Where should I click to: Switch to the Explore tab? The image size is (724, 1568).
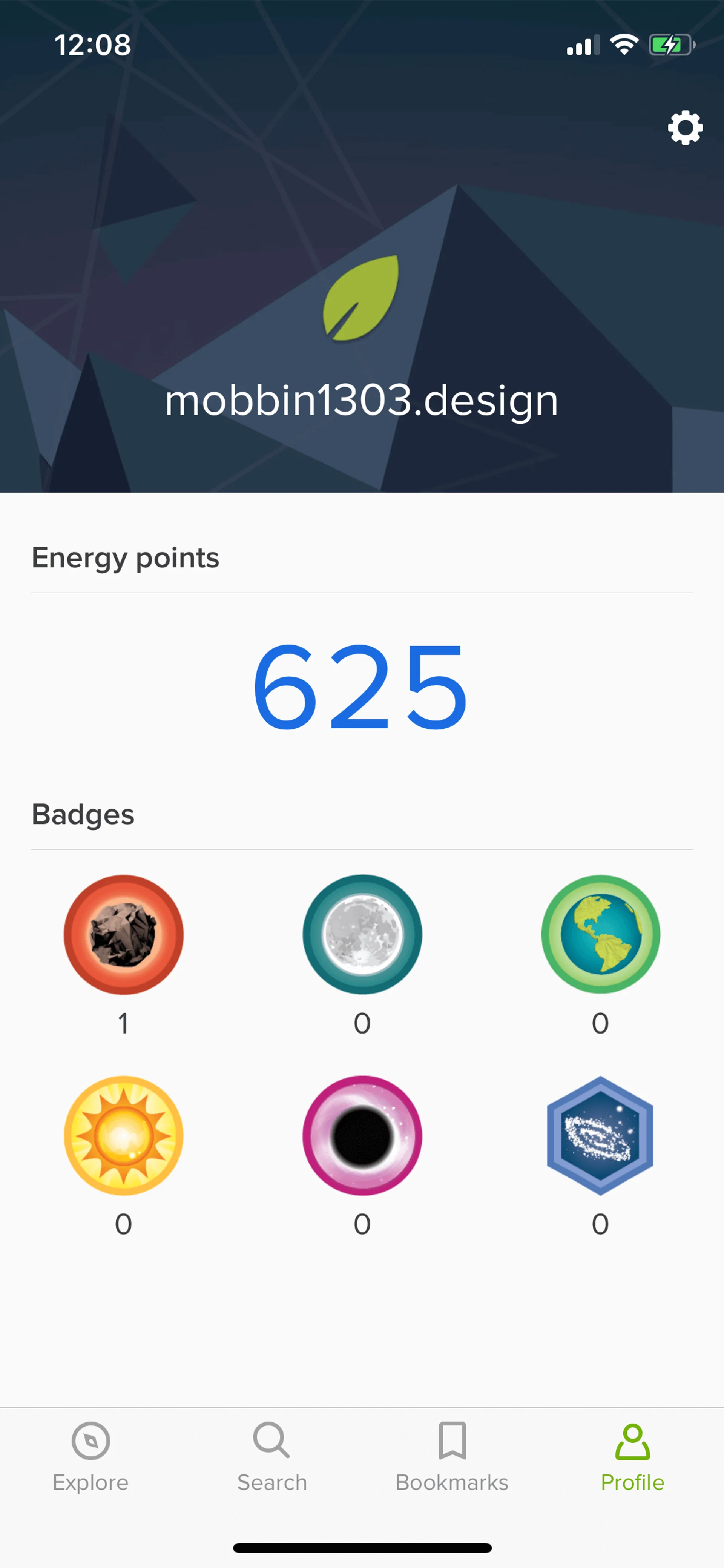(90, 1456)
